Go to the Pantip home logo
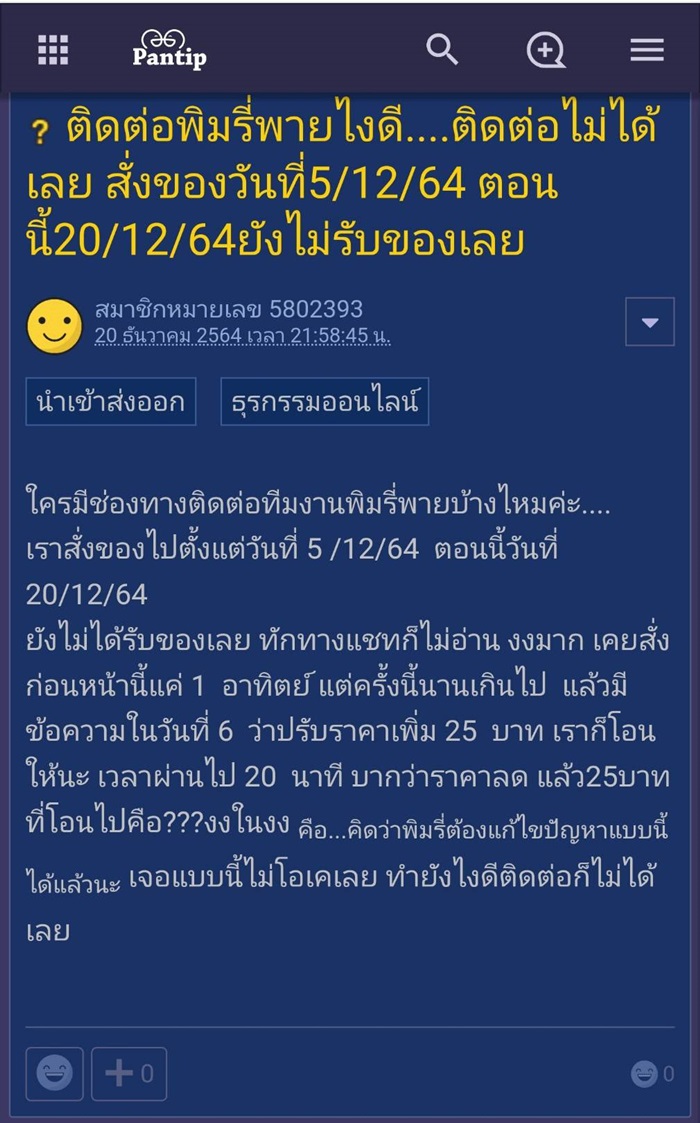The image size is (700, 1123). click(169, 49)
